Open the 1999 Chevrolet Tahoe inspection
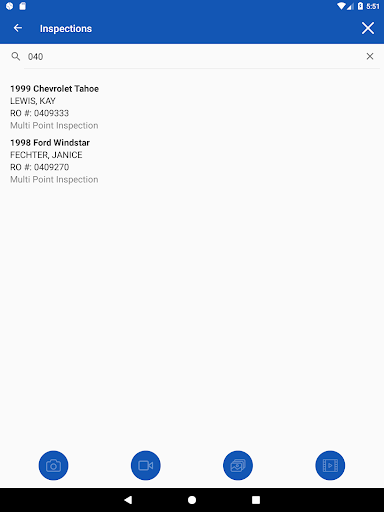384x512 pixels. click(x=192, y=107)
